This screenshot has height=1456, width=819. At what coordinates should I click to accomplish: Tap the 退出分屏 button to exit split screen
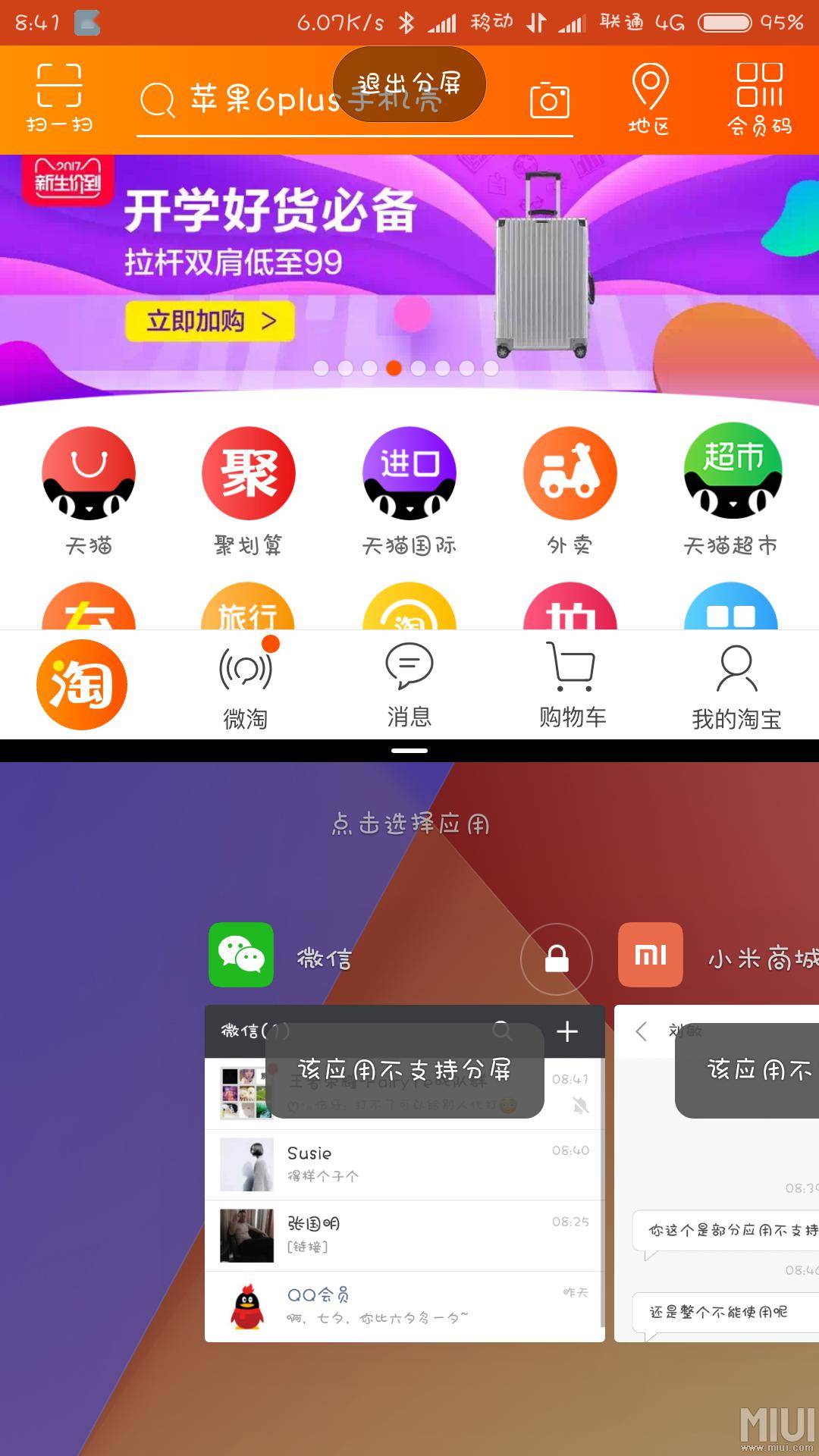tap(409, 84)
